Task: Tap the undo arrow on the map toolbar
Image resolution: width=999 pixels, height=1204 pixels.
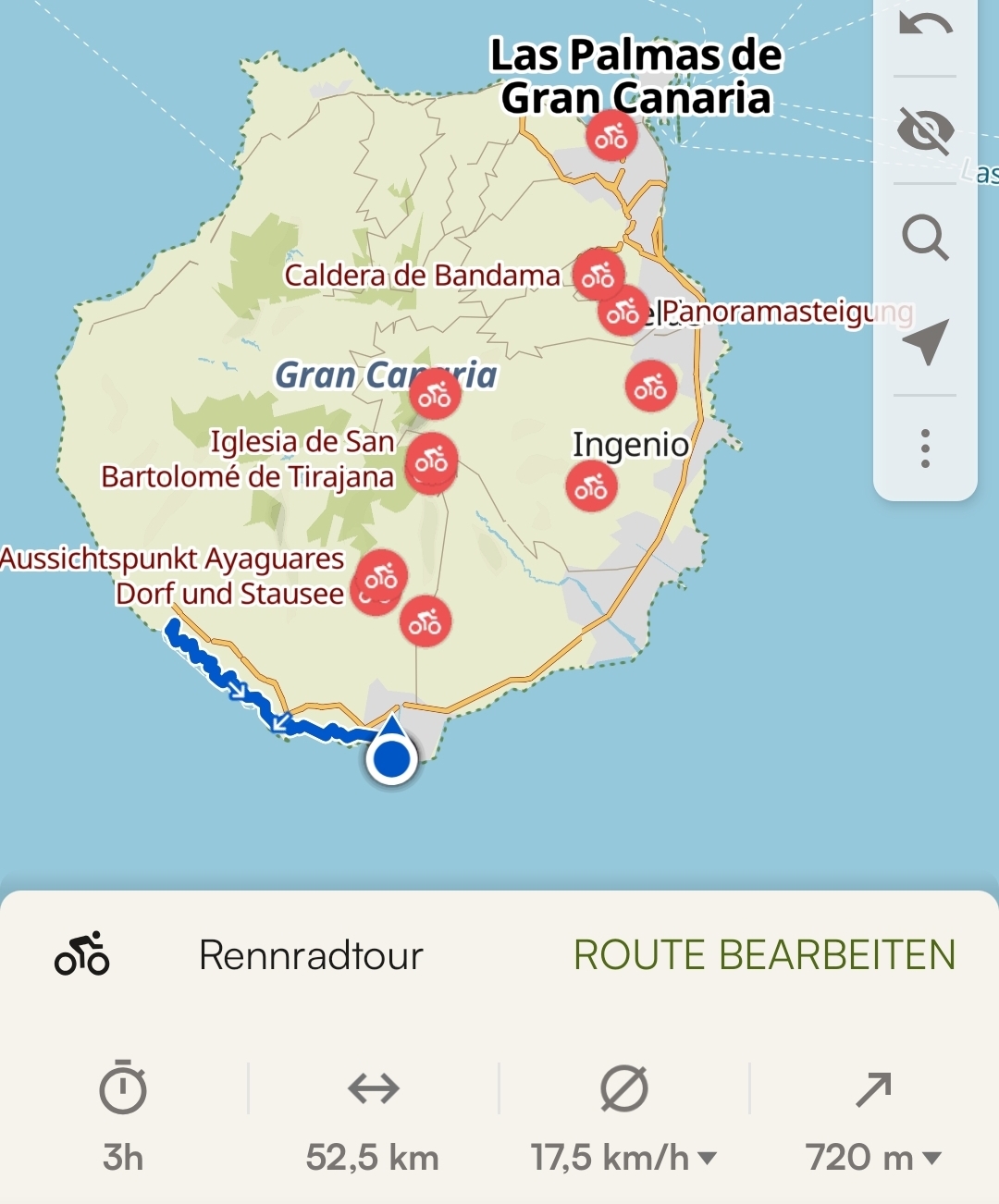Action: pyautogui.click(x=923, y=25)
